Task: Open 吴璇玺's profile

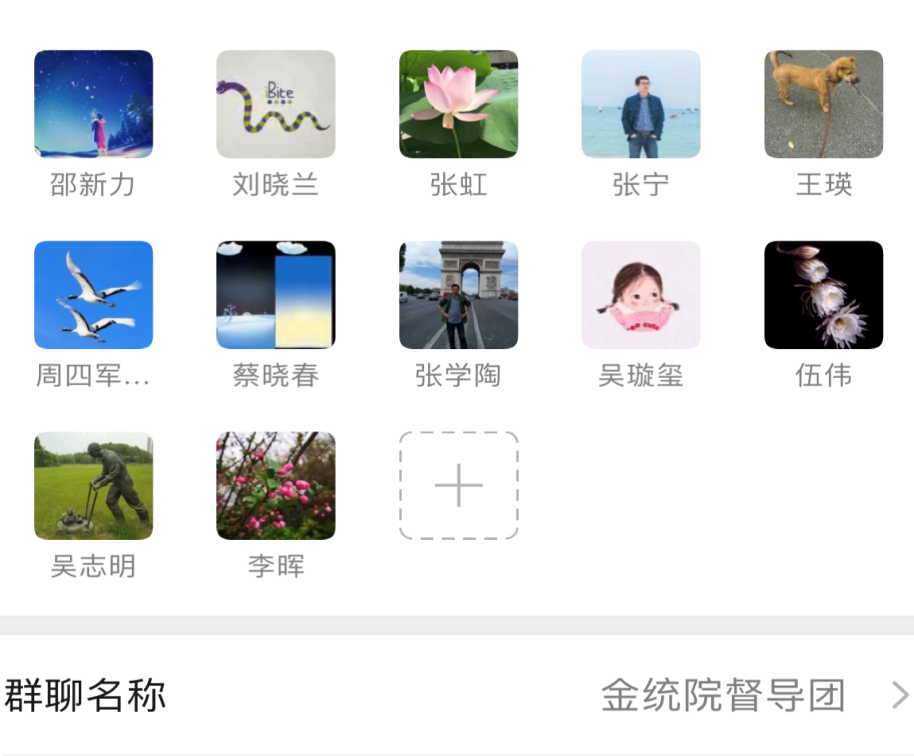Action: point(641,295)
